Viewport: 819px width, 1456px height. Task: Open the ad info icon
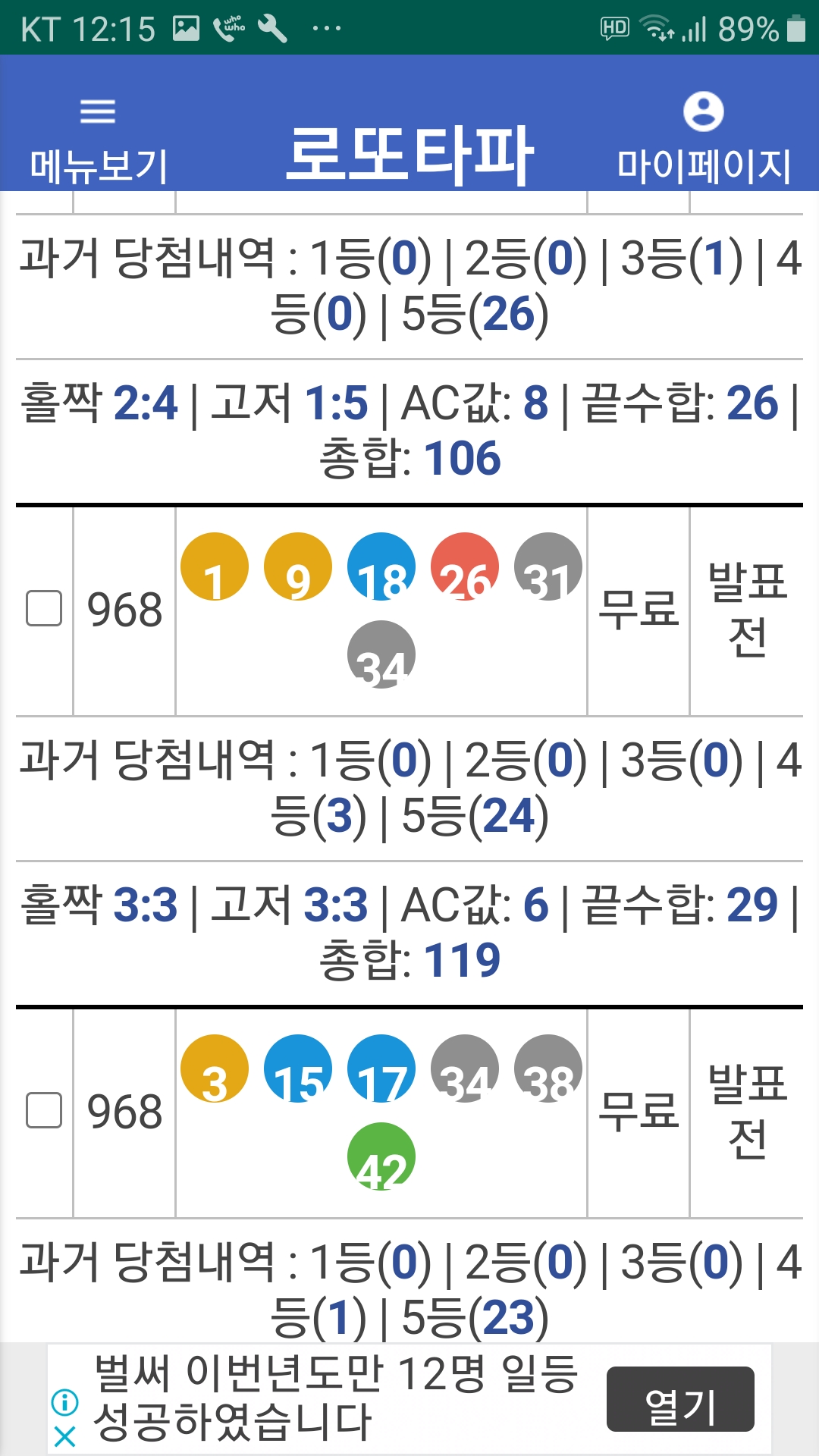pyautogui.click(x=65, y=1402)
